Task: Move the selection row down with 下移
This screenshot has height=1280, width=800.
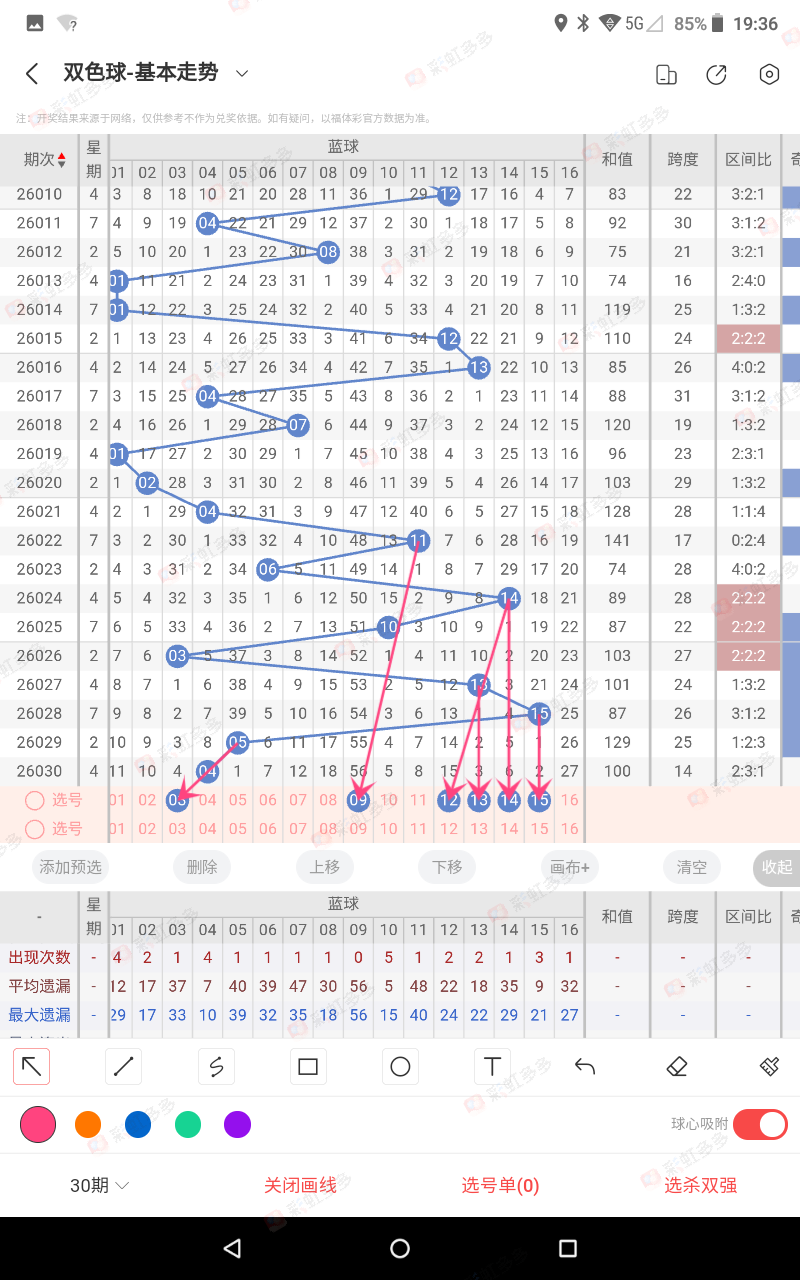Action: [447, 867]
